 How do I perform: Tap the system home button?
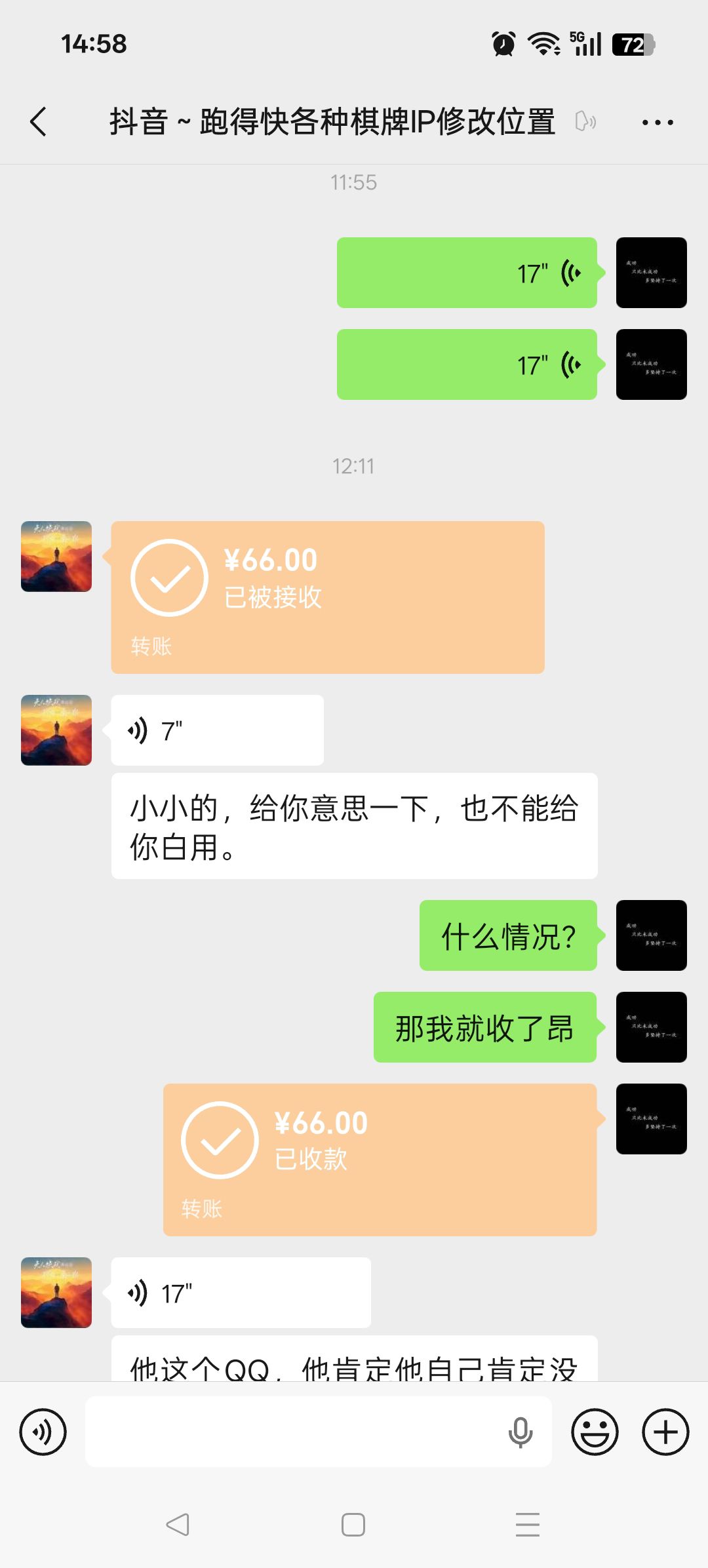point(353,1525)
